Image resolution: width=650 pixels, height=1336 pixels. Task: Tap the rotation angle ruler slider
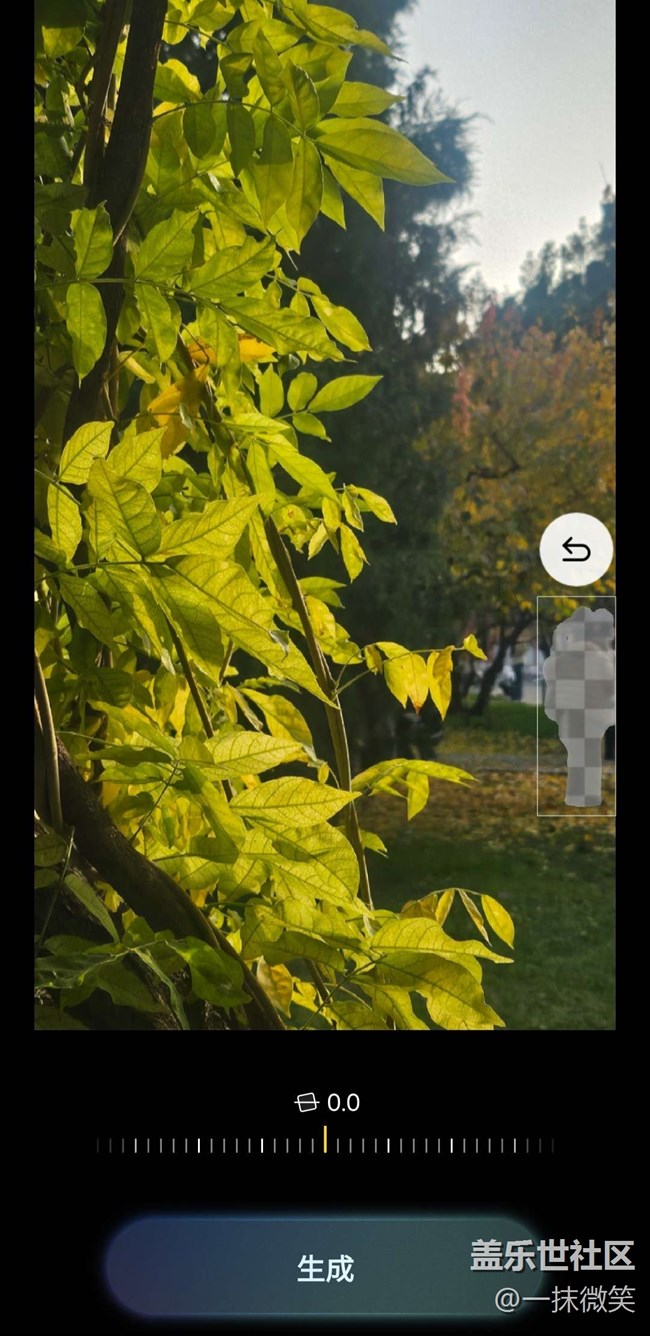coord(325,1145)
